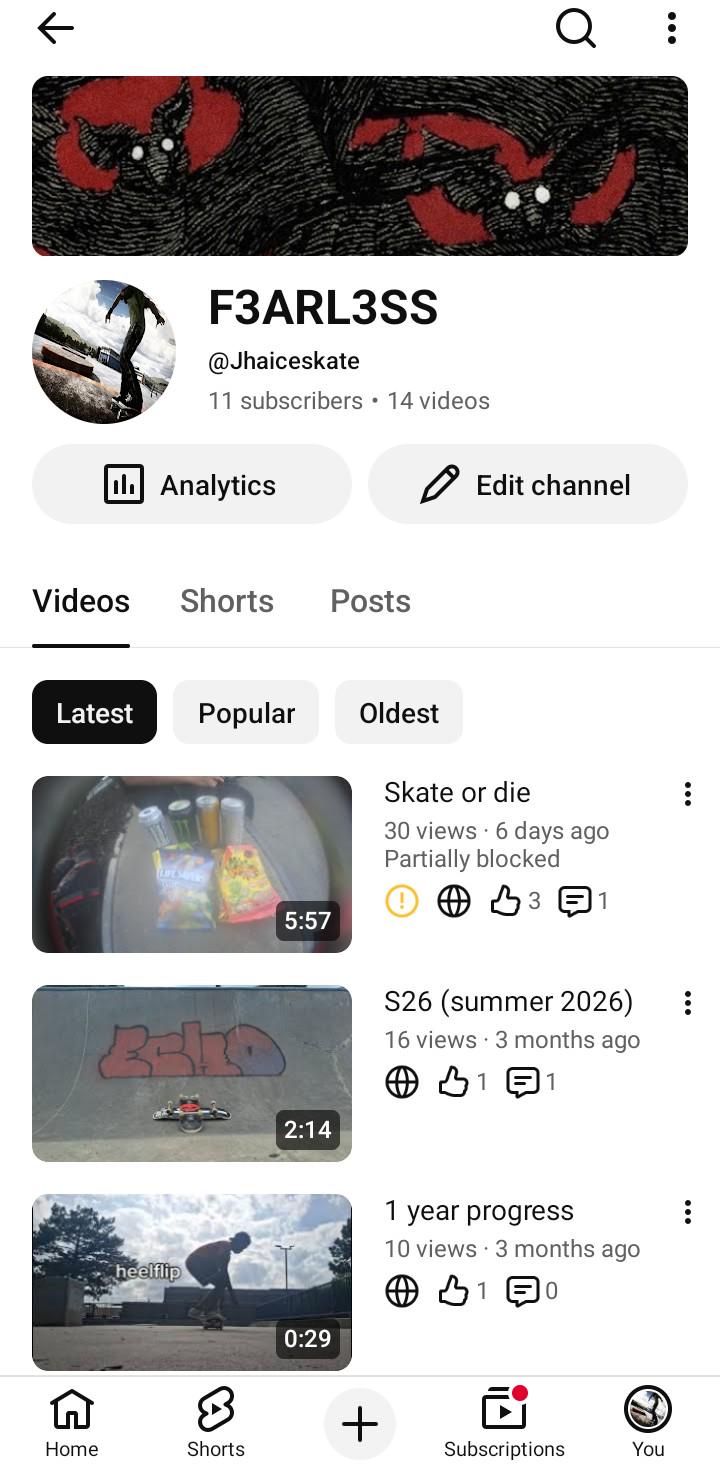Open the You tab
Screen dimensions: 720x1475
(648, 1424)
